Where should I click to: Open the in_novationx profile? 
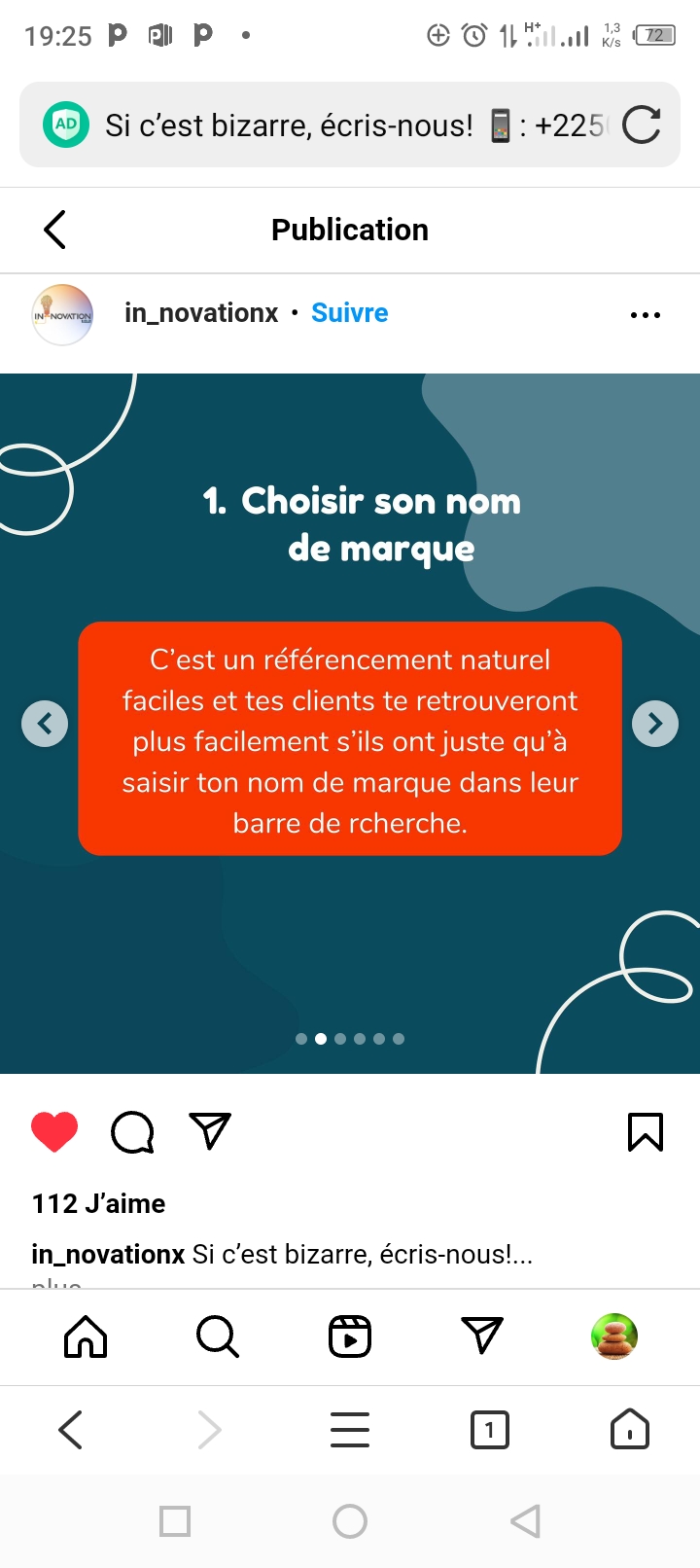tap(200, 313)
